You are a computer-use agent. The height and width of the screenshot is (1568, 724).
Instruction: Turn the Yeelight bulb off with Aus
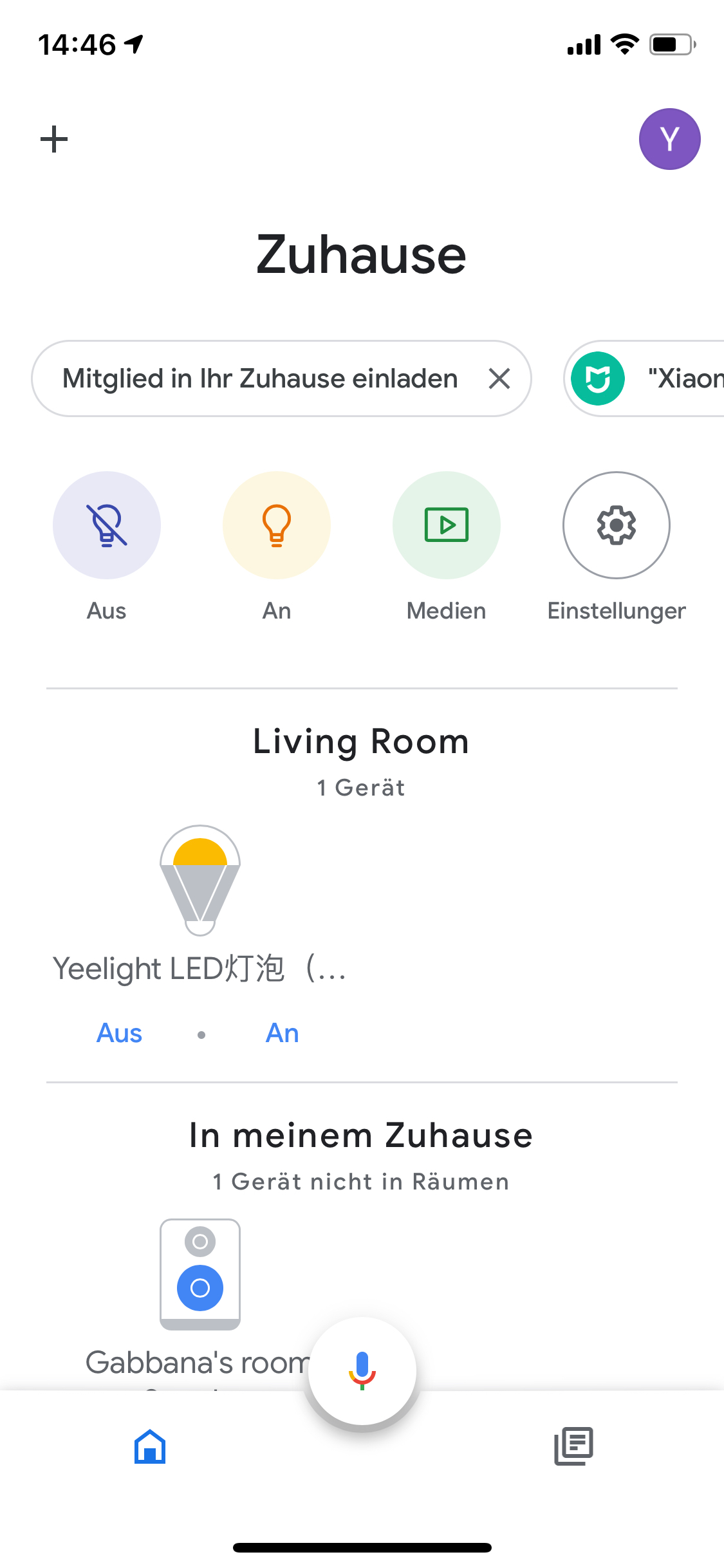coord(119,1032)
